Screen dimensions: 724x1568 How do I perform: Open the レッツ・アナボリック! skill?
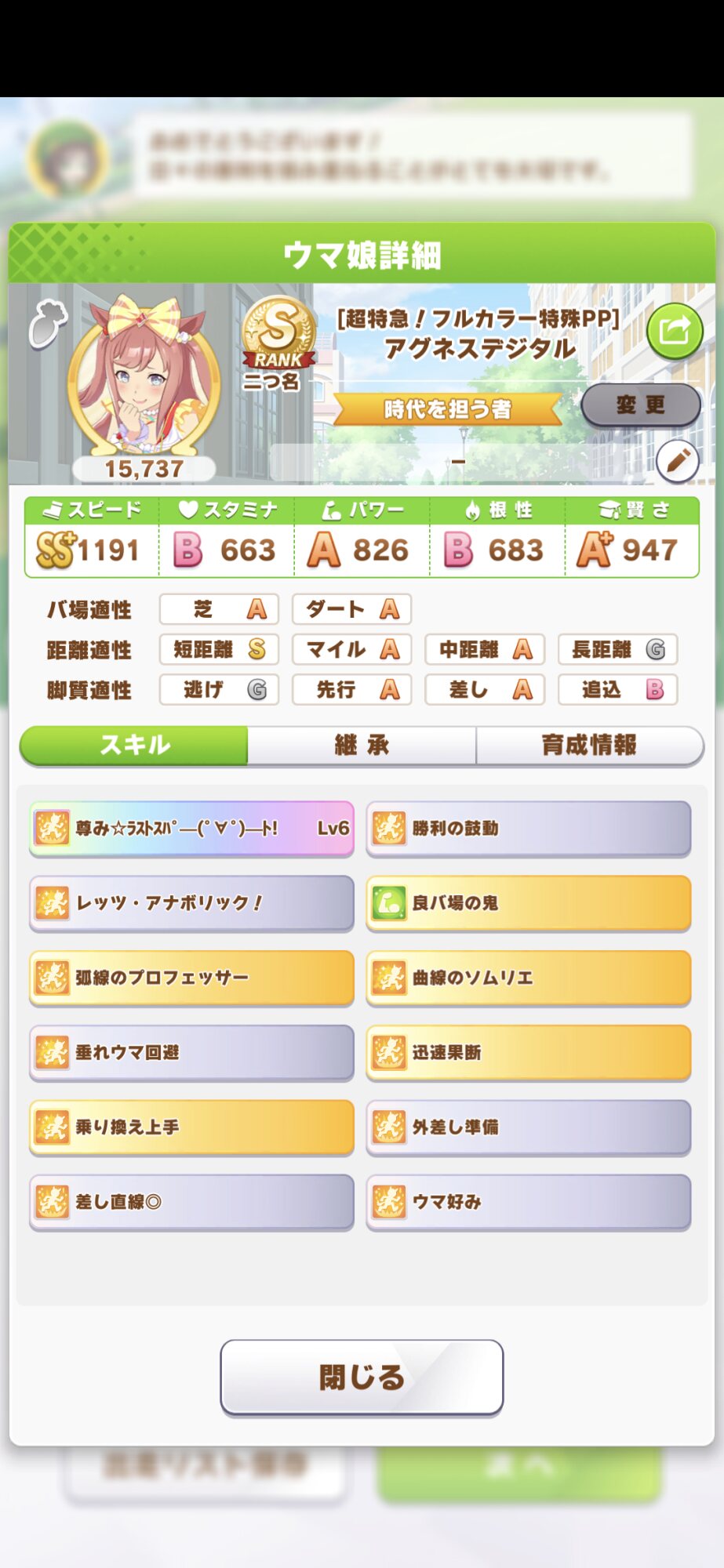click(191, 903)
